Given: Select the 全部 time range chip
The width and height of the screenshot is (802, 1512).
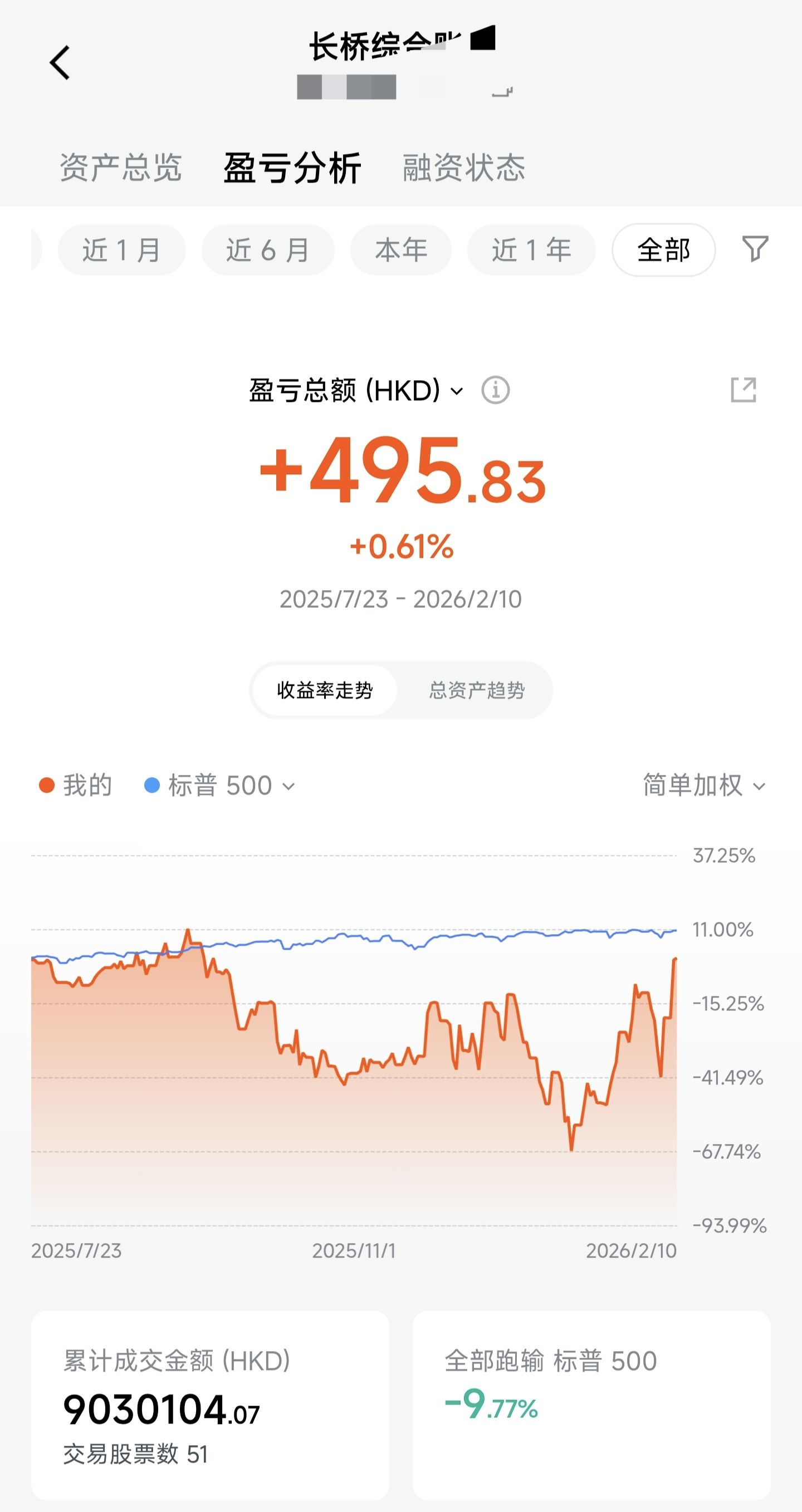Looking at the screenshot, I should tap(663, 250).
